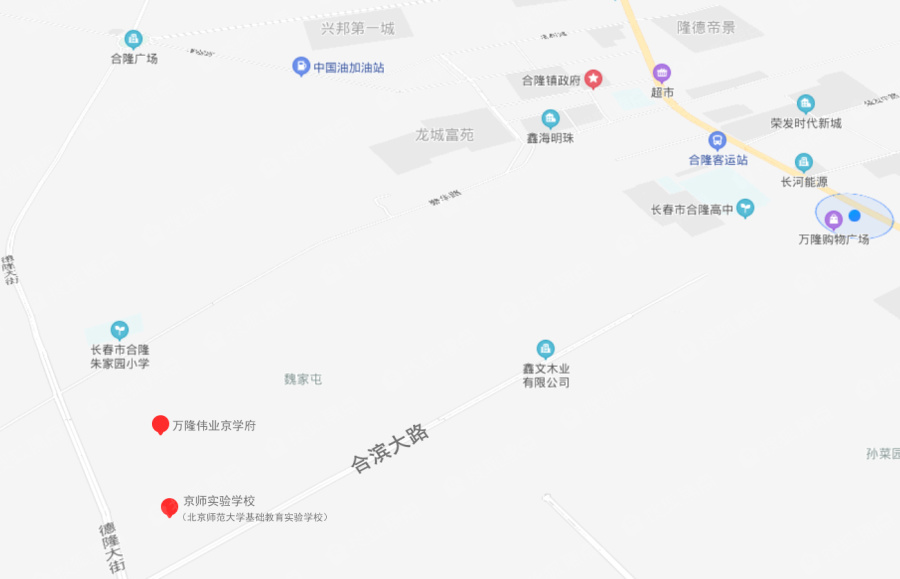Open the 合隆广场 place marker
Screen dimensions: 900x579
[x=134, y=39]
